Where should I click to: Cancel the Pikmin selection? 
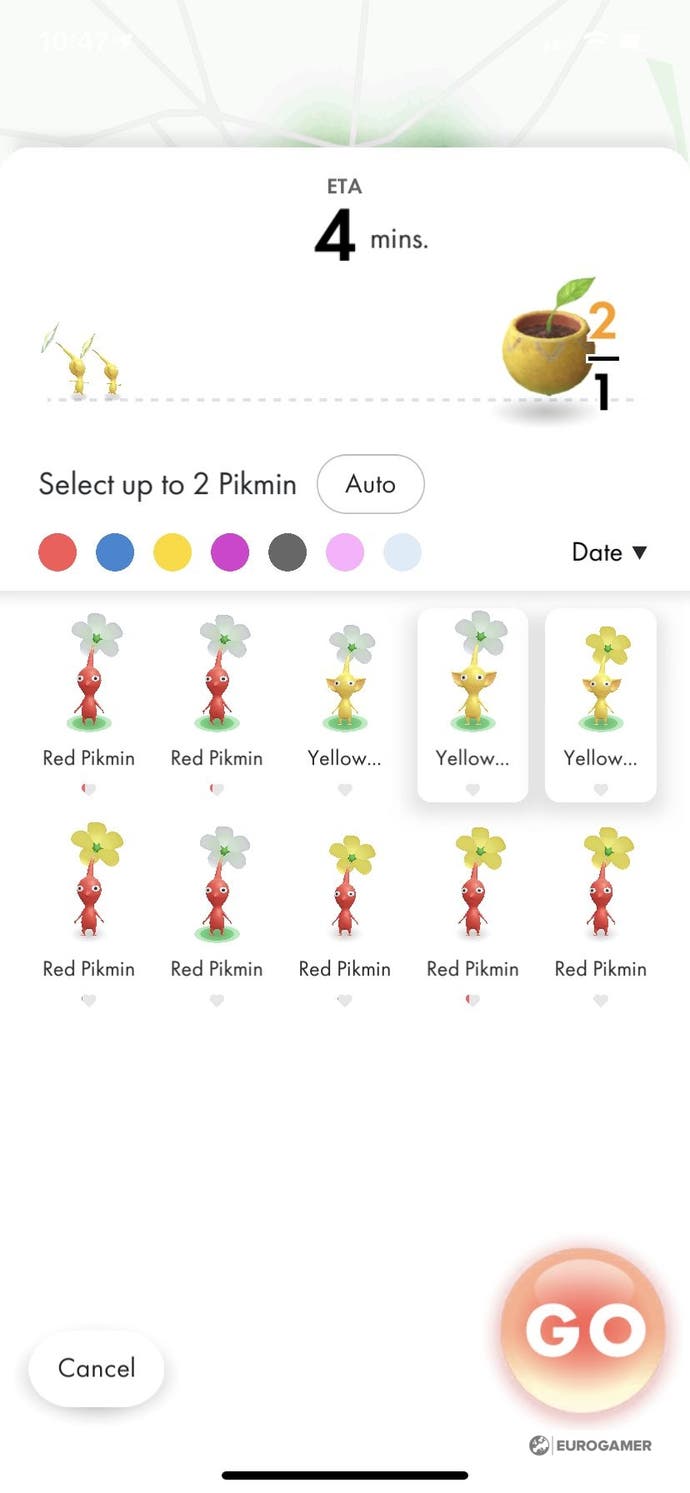[x=96, y=1368]
